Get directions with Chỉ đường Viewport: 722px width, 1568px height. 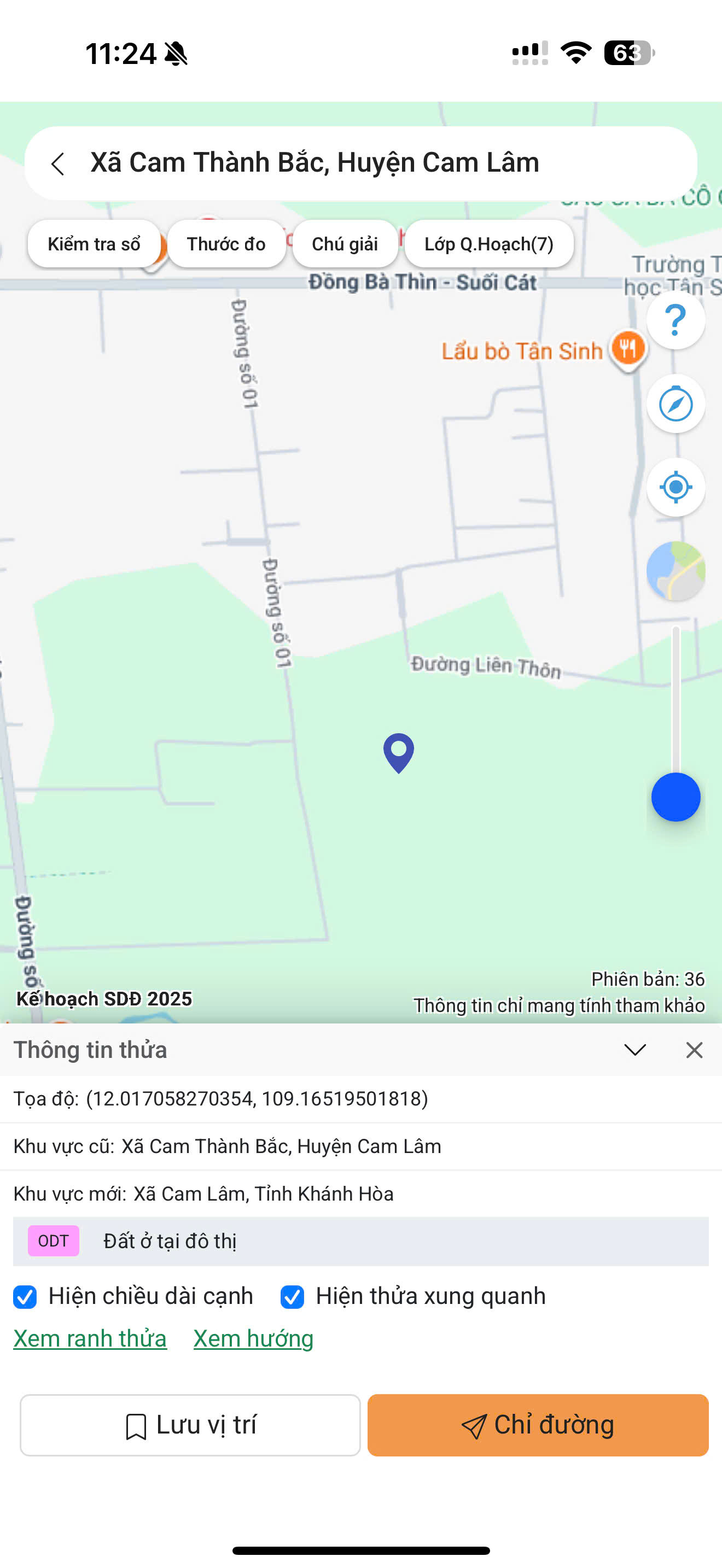tap(538, 1425)
